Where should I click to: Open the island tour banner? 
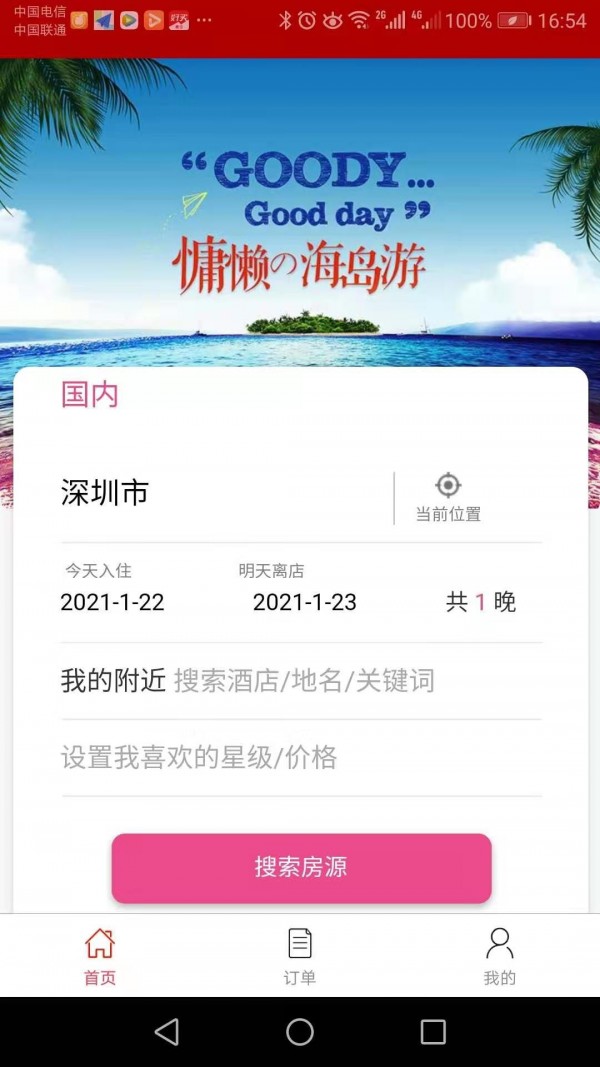tap(300, 220)
